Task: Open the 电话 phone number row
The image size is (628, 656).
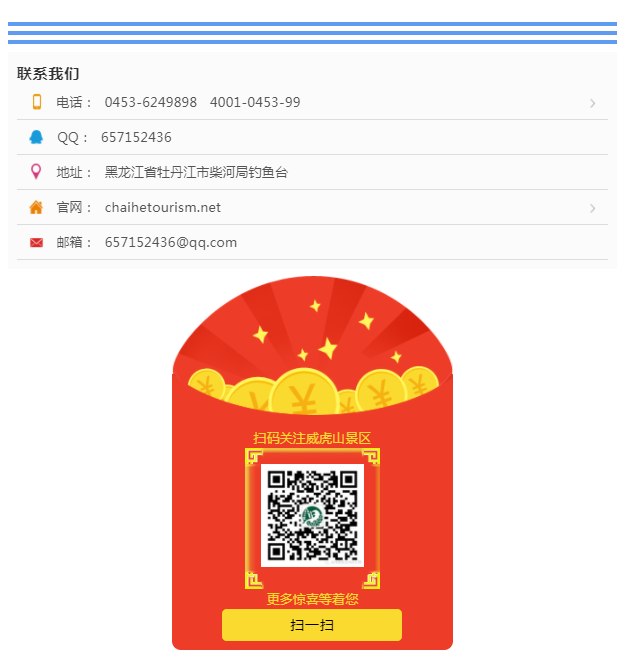Action: coord(310,102)
